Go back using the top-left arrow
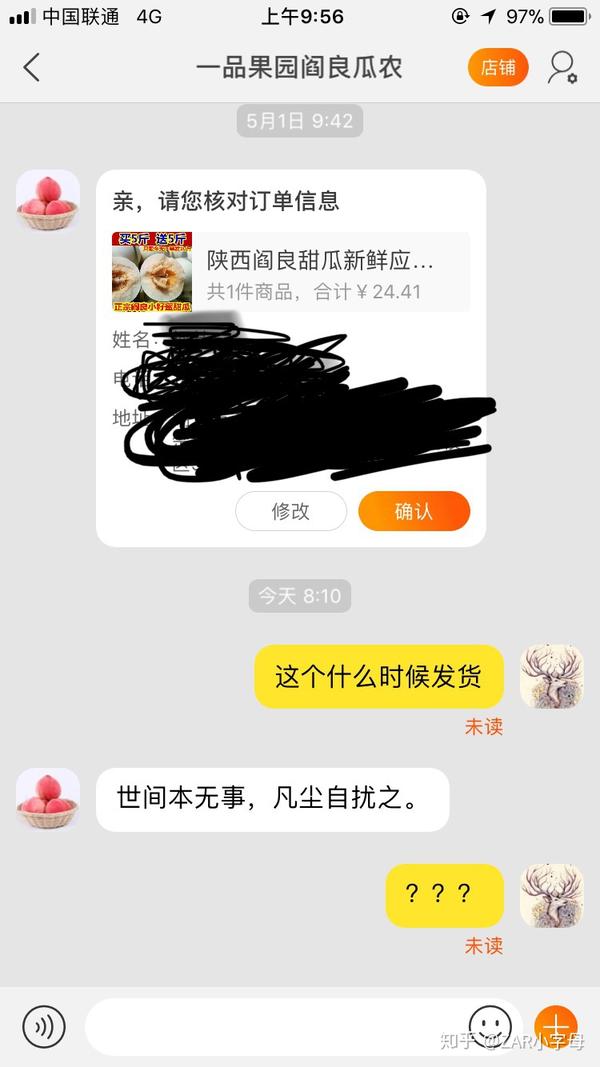This screenshot has width=600, height=1067. 32,68
